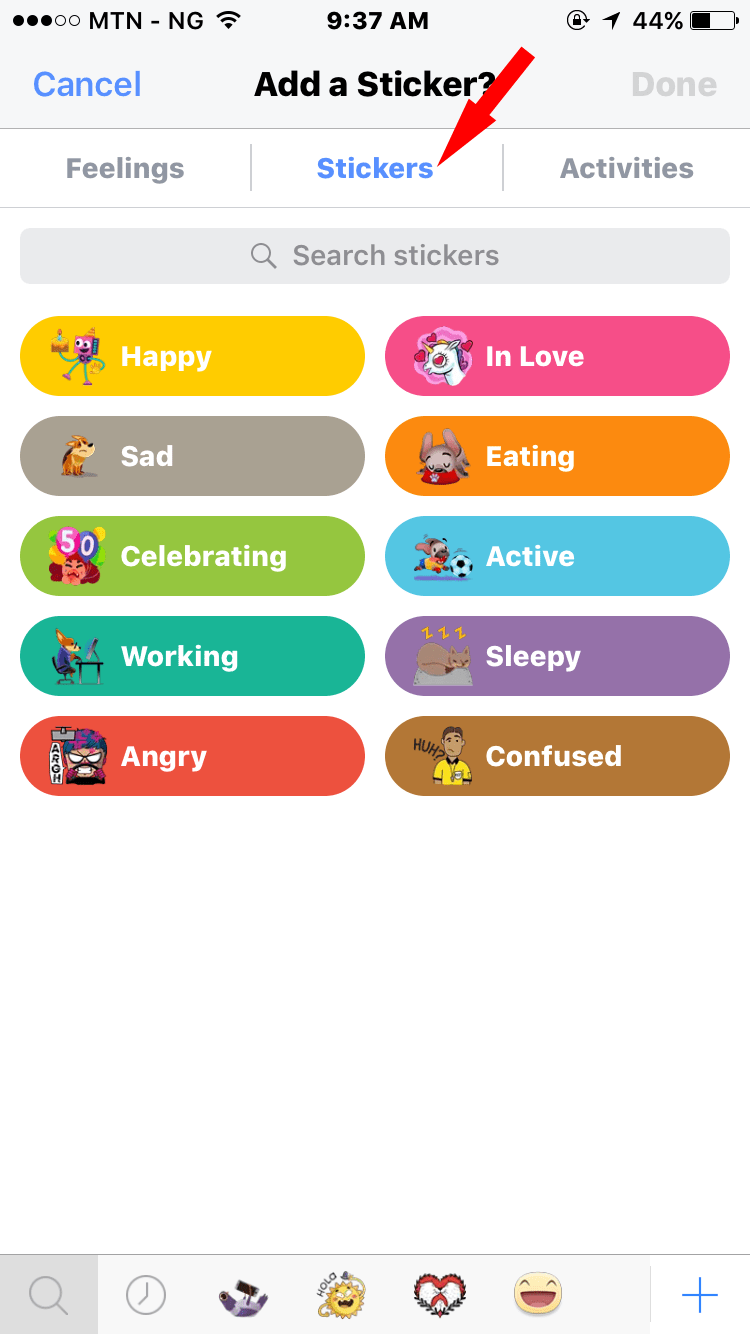This screenshot has height=1334, width=750.
Task: Select the Active sticker category
Action: (x=557, y=556)
